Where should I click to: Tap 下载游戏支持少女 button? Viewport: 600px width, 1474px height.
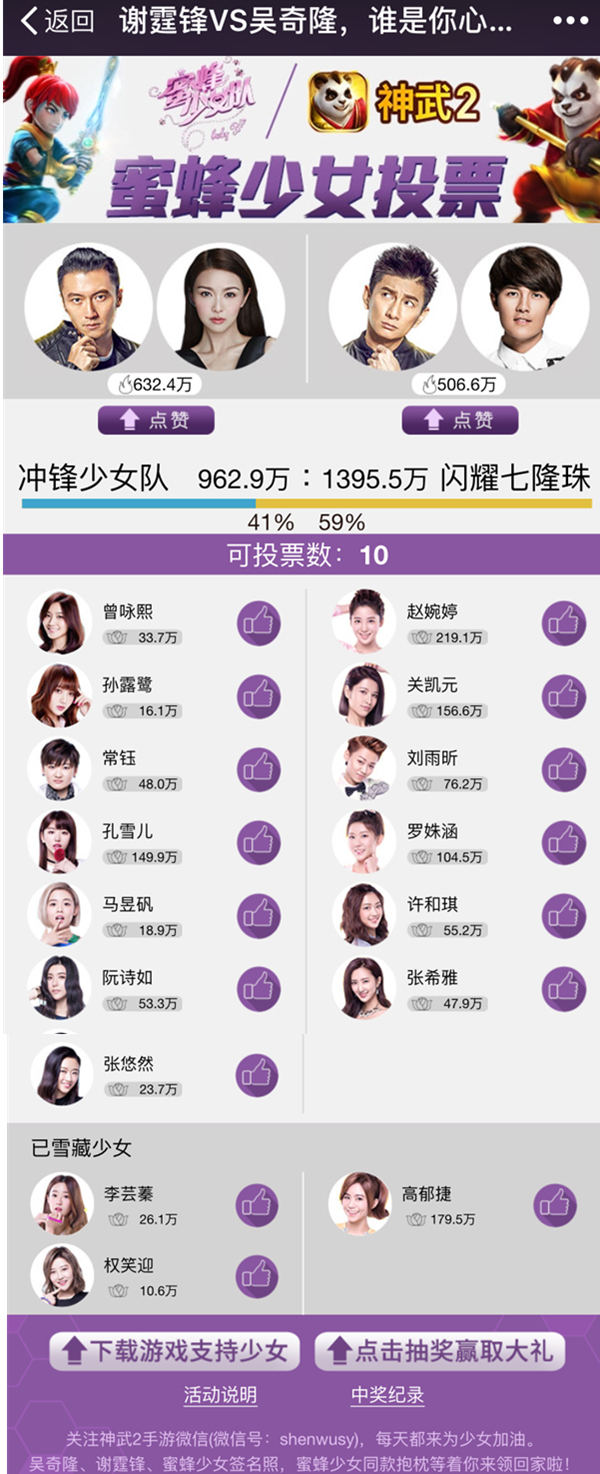[x=174, y=1352]
